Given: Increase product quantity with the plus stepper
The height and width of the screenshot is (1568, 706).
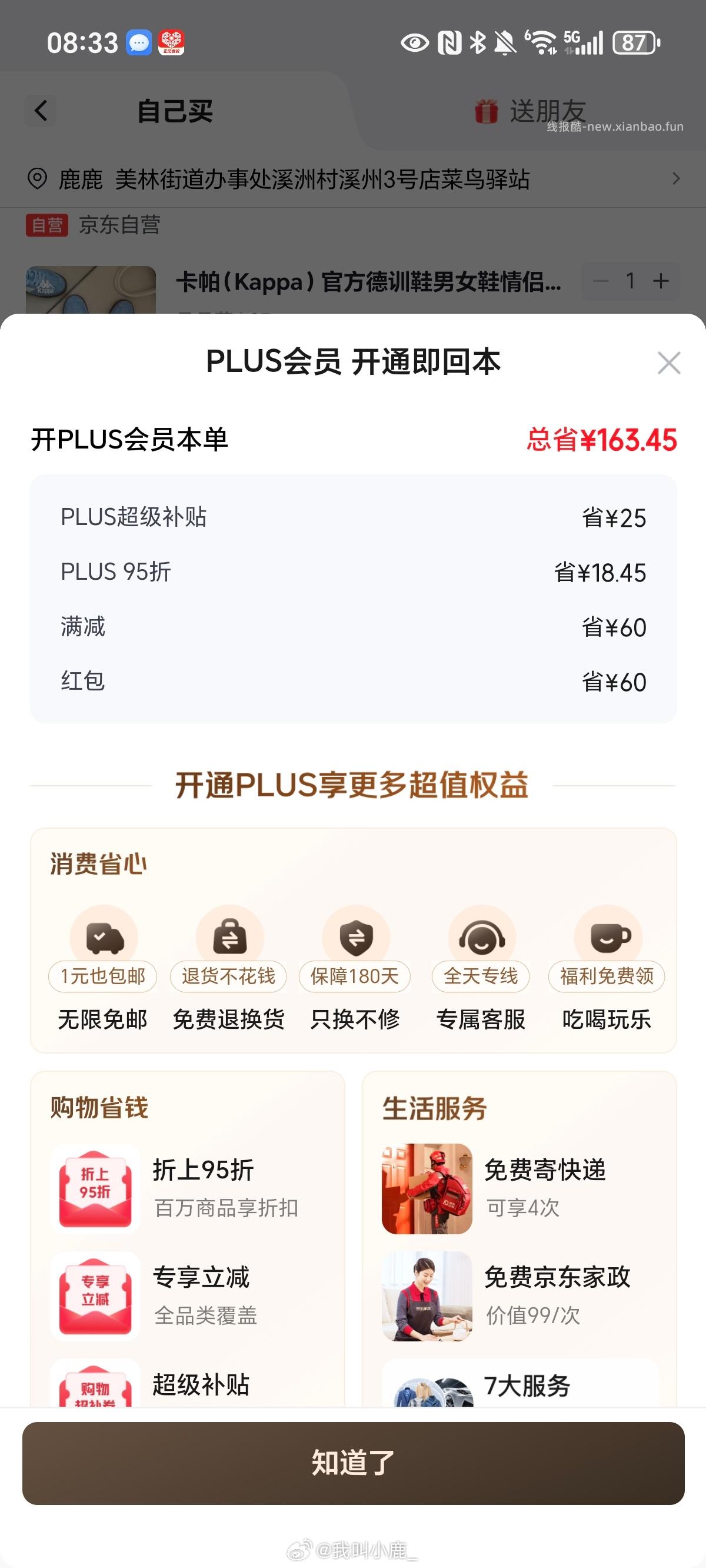Looking at the screenshot, I should point(661,281).
